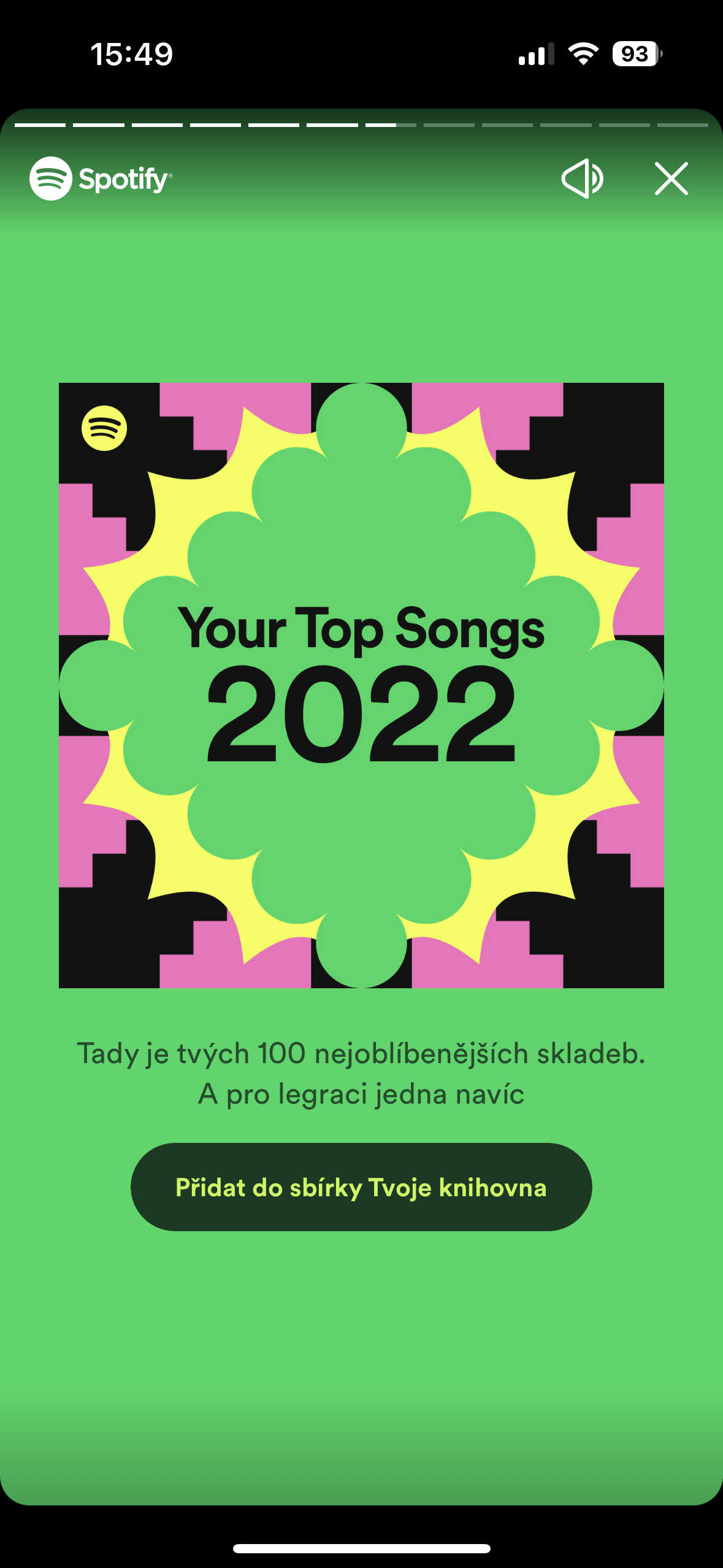Viewport: 723px width, 1568px height.
Task: Open the Your Top Songs 2022 playlist cover
Action: pos(361,687)
